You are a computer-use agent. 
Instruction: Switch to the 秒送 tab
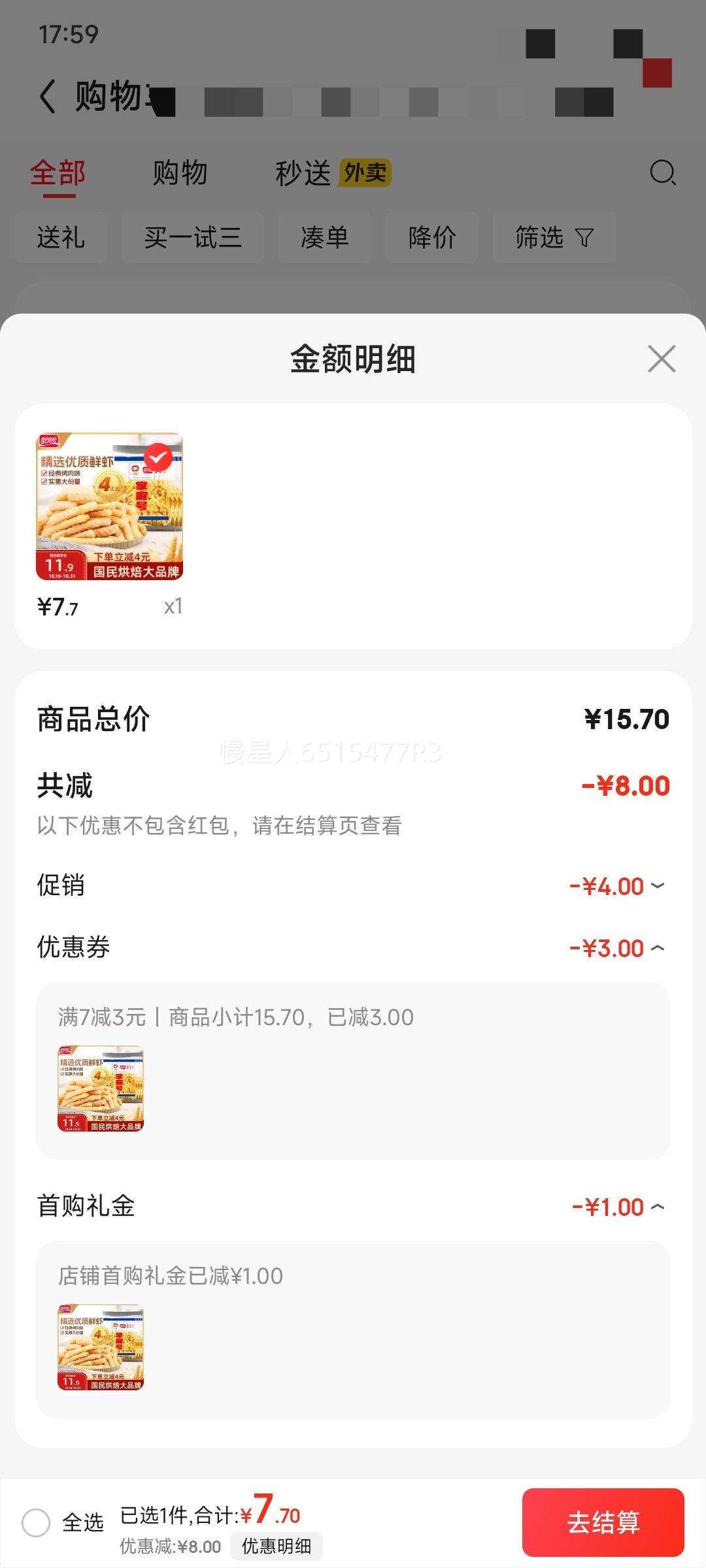pyautogui.click(x=303, y=173)
